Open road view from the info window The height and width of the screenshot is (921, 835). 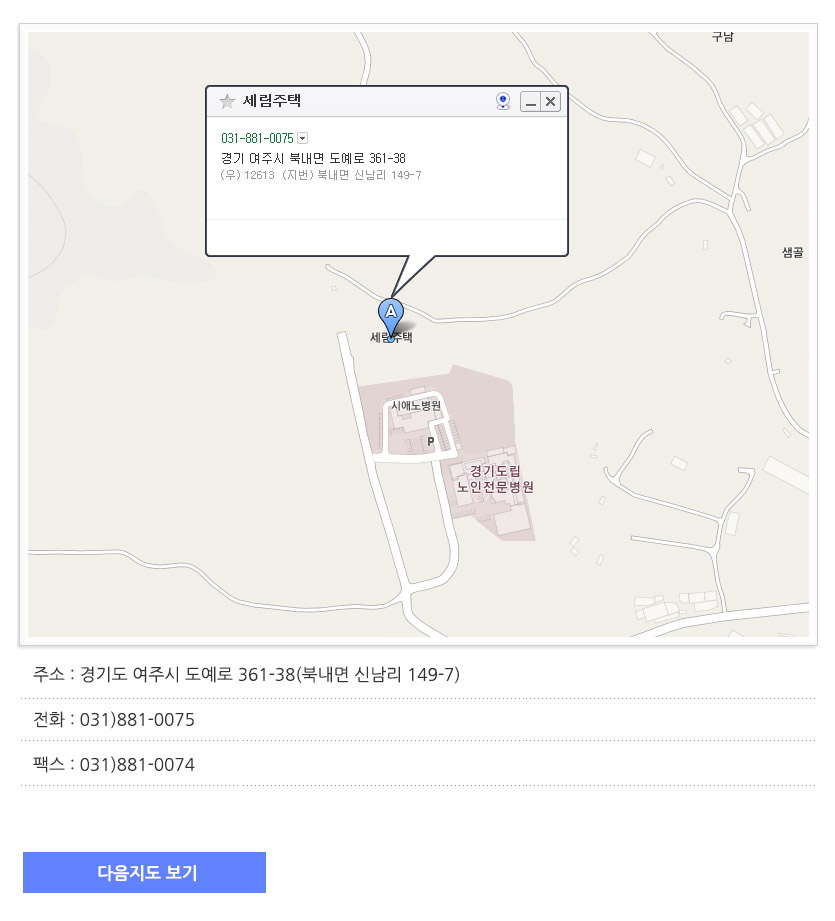coord(503,101)
